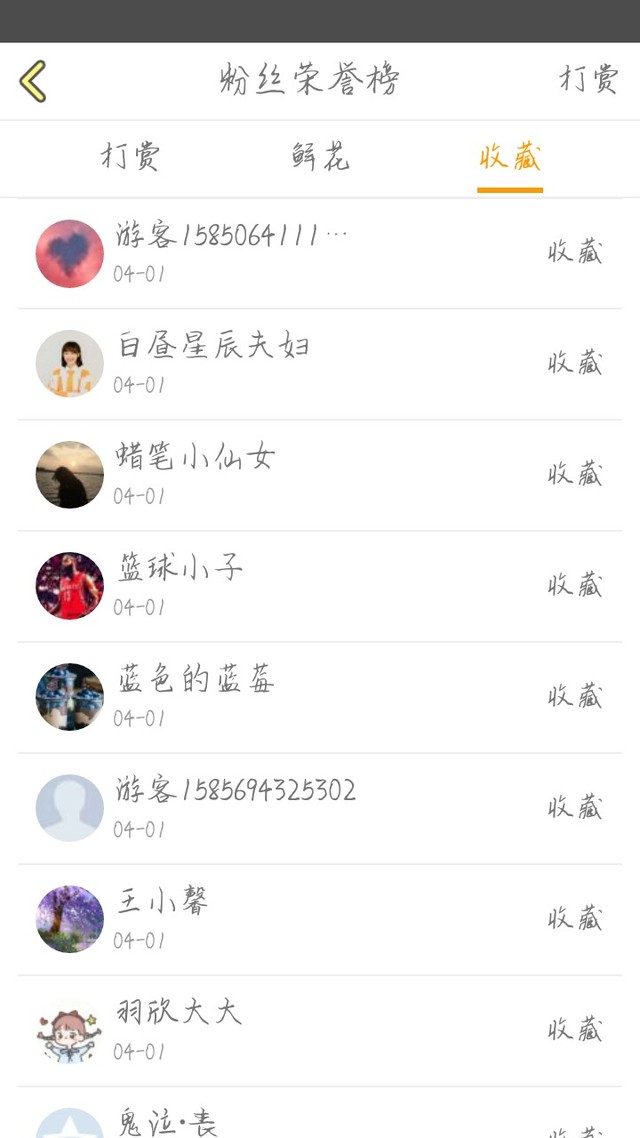Select the 收藏 tab
This screenshot has width=640, height=1138.
tap(509, 157)
